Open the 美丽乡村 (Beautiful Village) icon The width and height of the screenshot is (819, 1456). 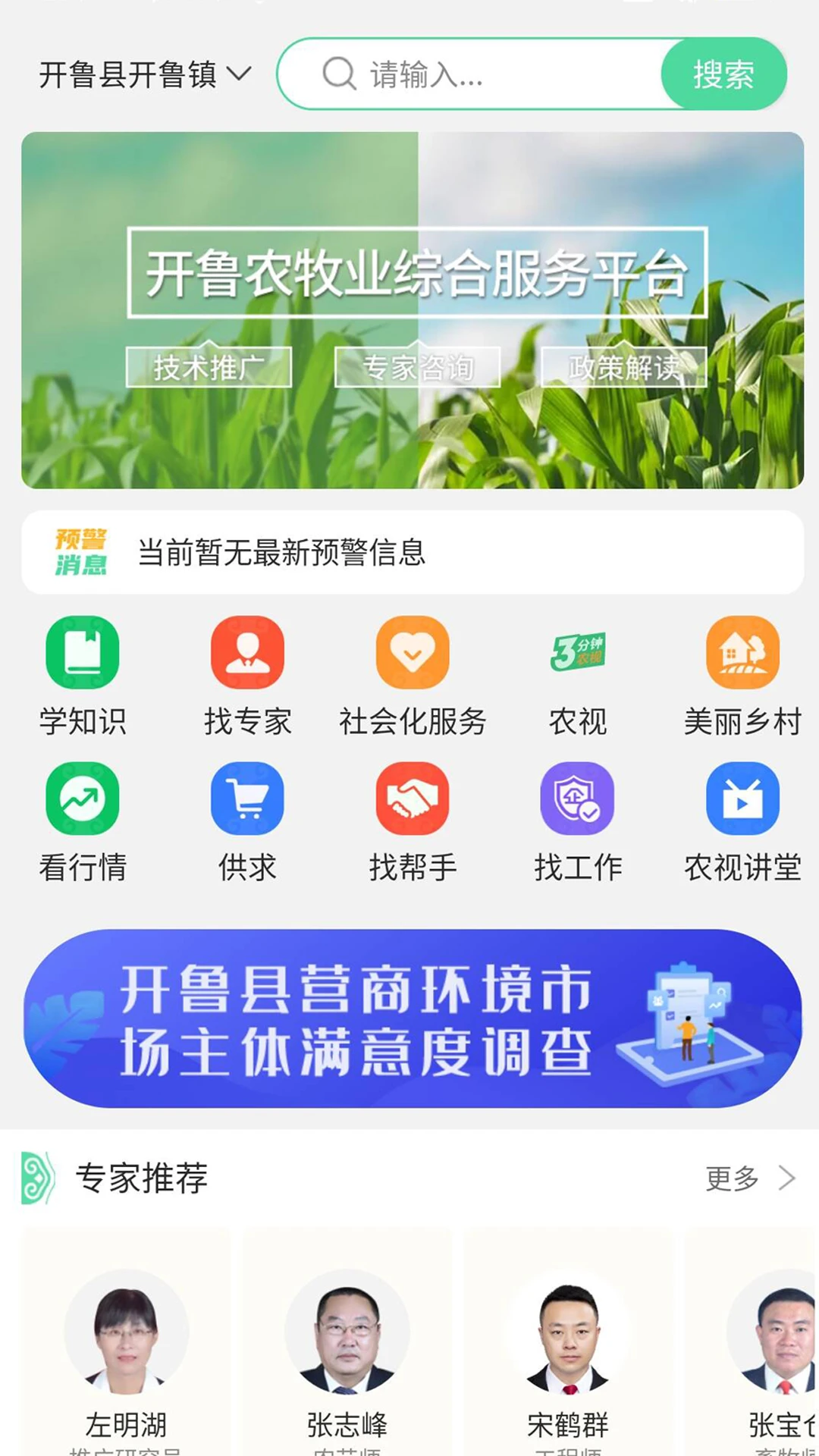(x=743, y=654)
